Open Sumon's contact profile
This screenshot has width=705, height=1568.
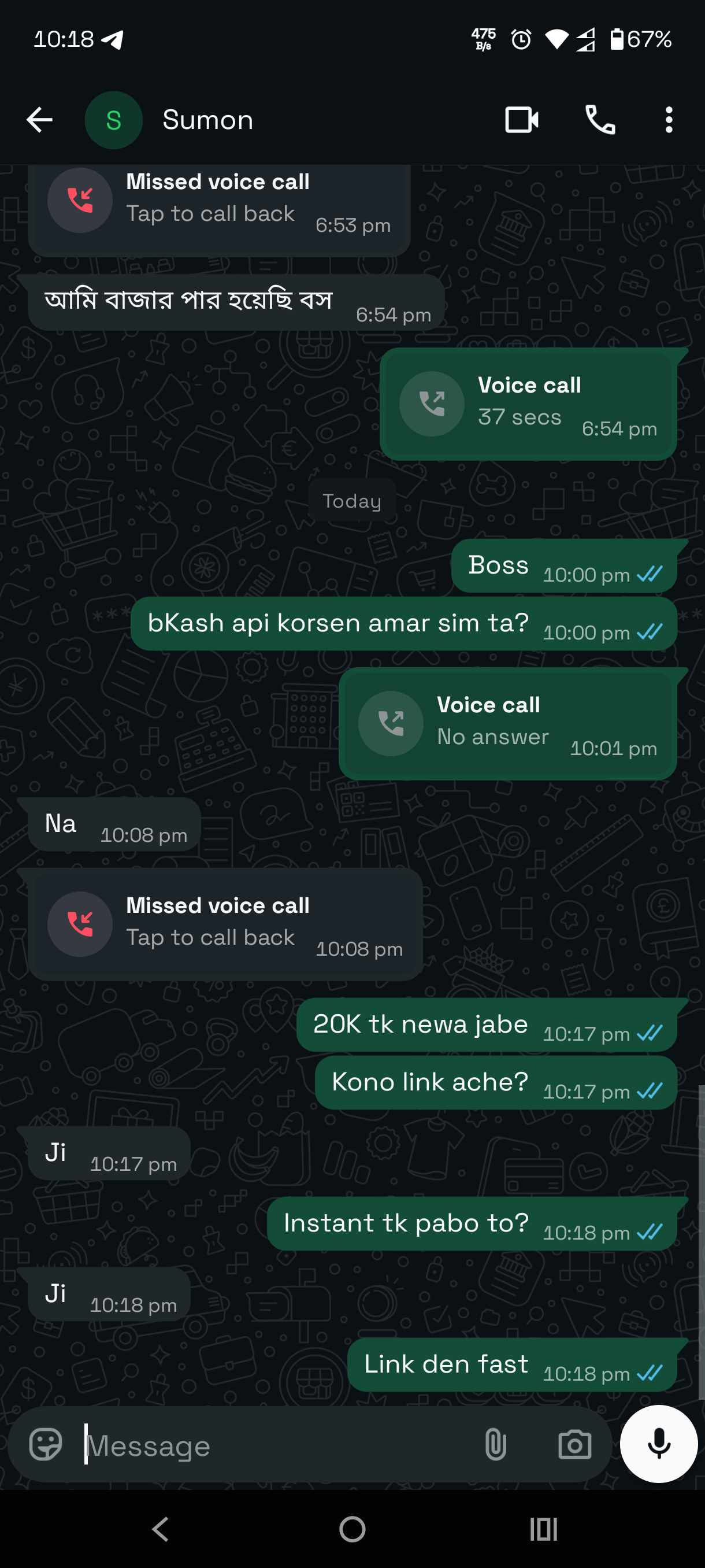207,120
